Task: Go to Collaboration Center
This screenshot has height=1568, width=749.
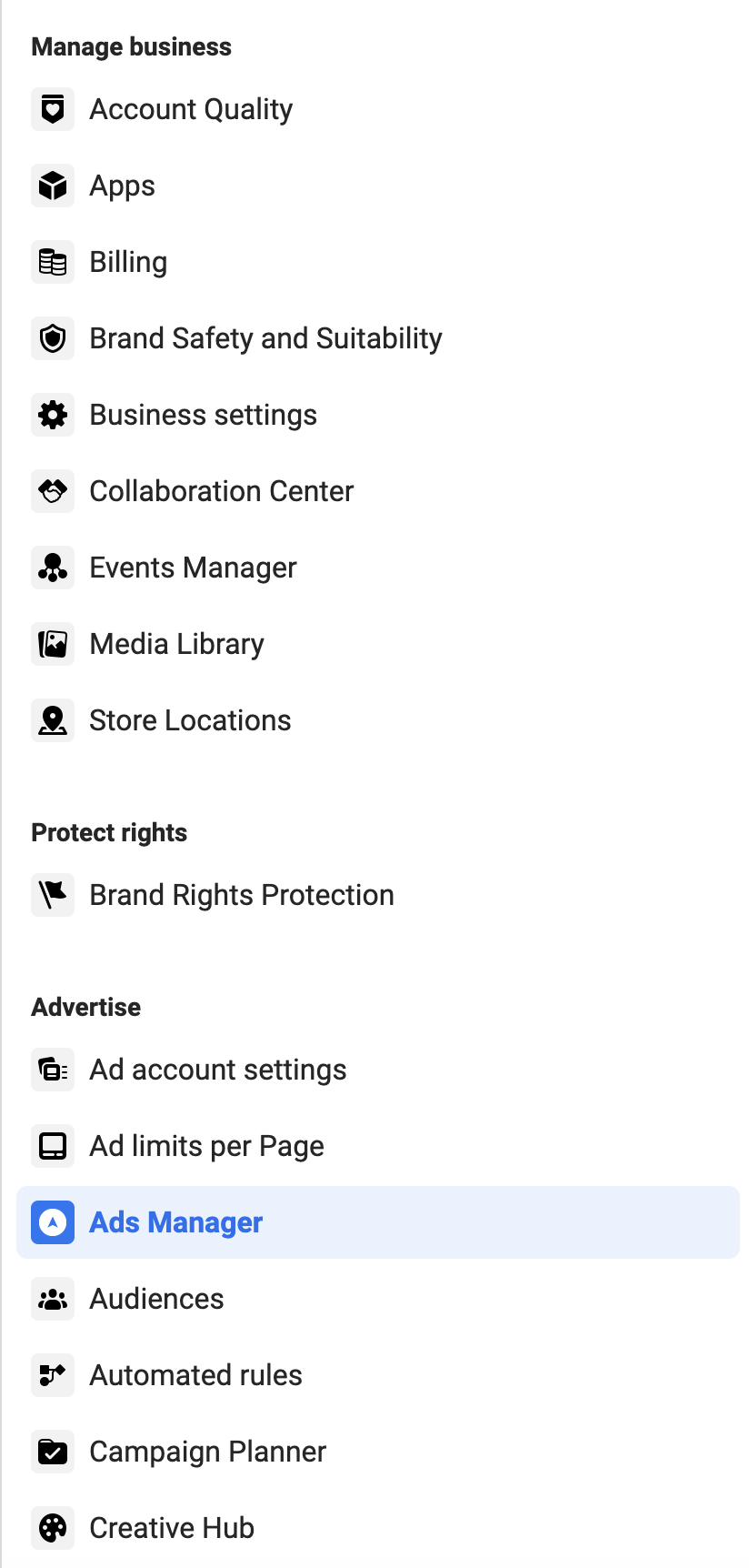Action: point(378,491)
